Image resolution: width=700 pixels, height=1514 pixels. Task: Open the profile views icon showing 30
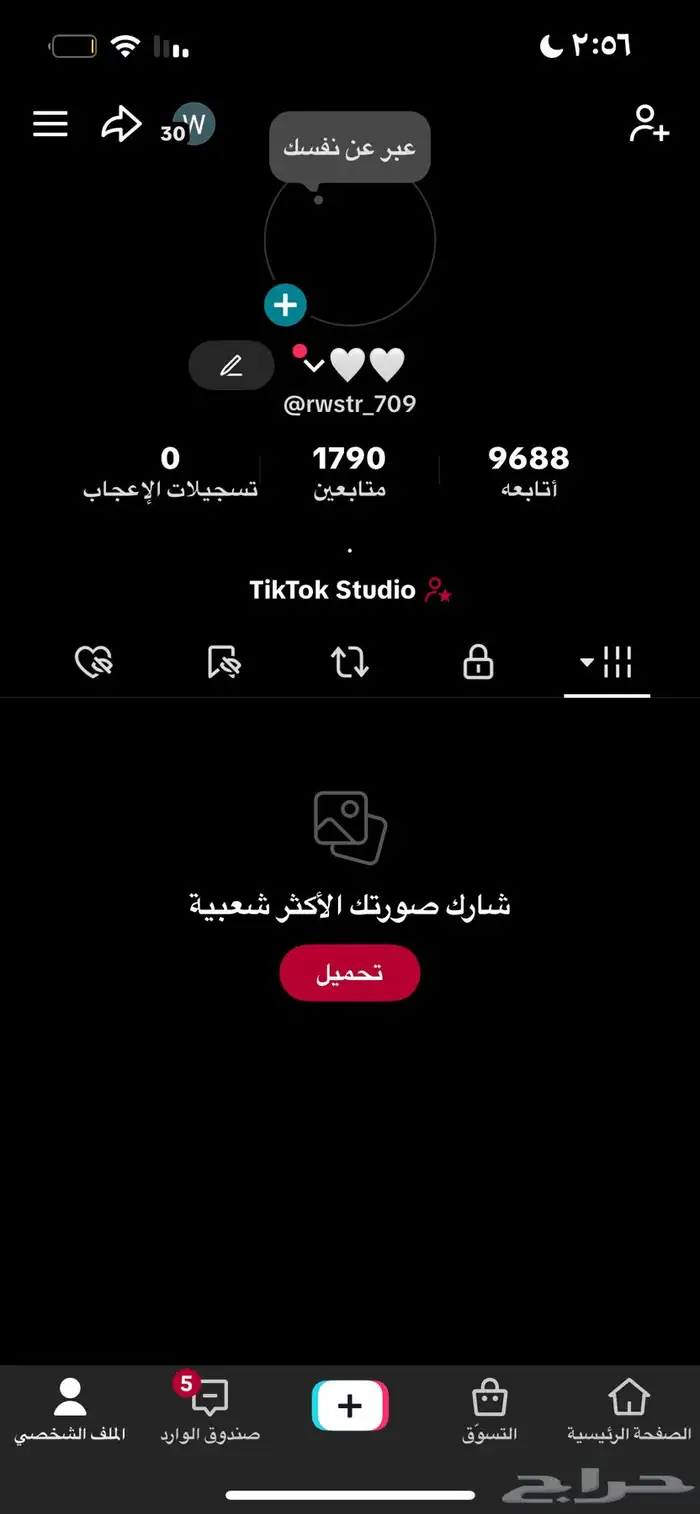189,126
